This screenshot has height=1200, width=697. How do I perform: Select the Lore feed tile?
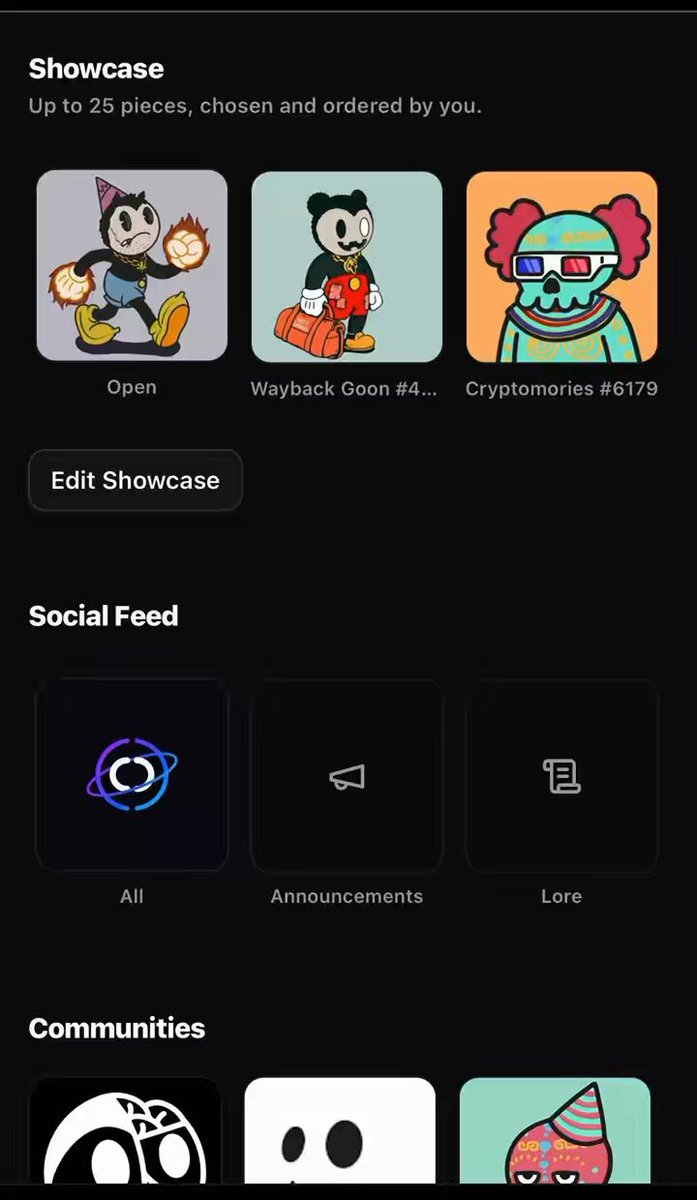click(562, 775)
